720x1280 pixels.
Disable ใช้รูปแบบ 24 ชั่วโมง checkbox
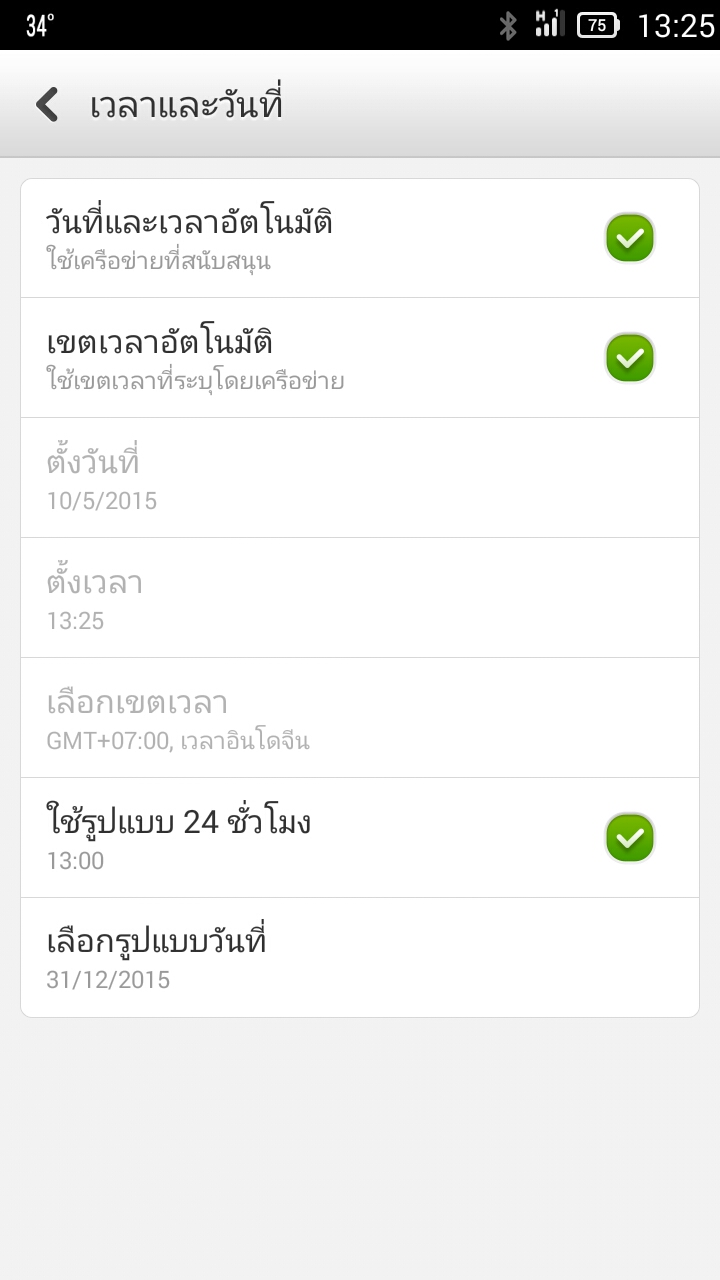[630, 838]
